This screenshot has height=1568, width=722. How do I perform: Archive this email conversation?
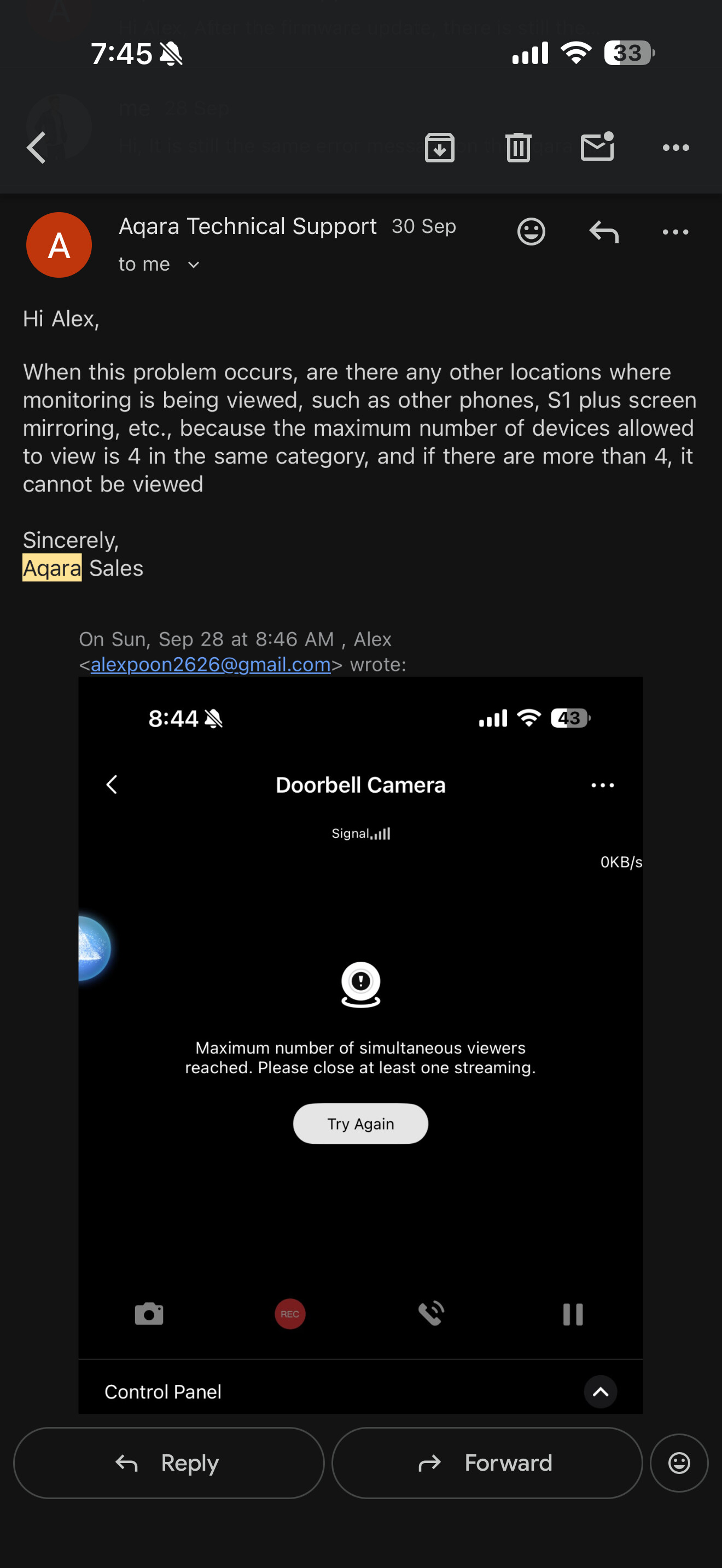(x=440, y=147)
